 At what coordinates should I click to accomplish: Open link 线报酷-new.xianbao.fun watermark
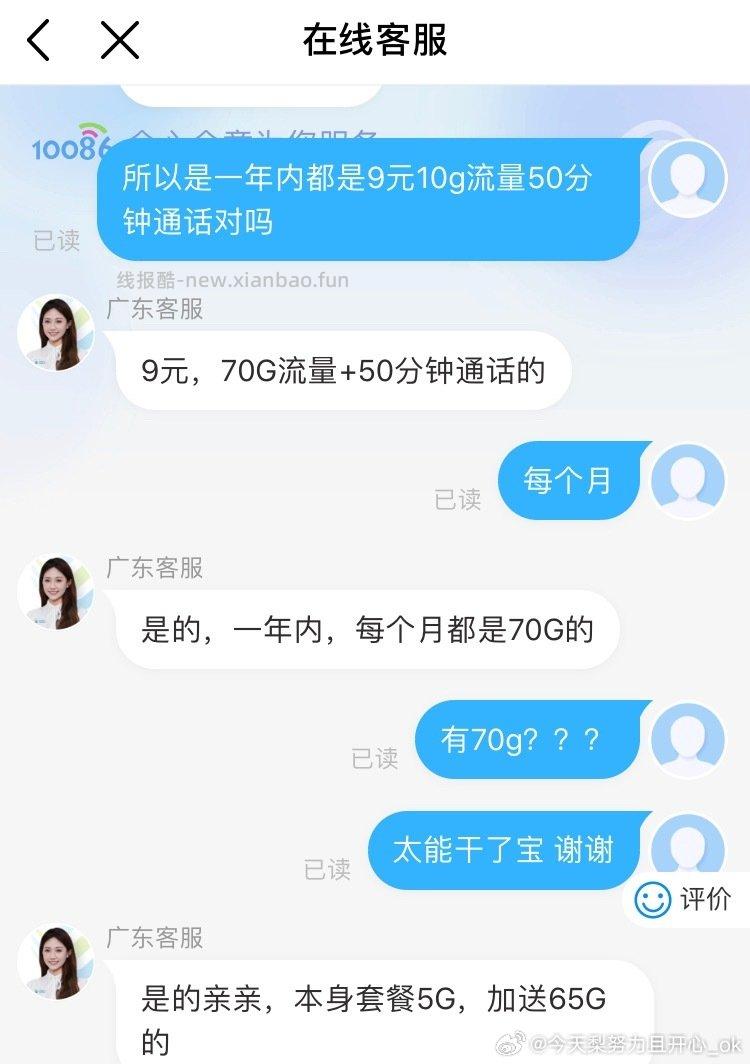click(x=232, y=280)
